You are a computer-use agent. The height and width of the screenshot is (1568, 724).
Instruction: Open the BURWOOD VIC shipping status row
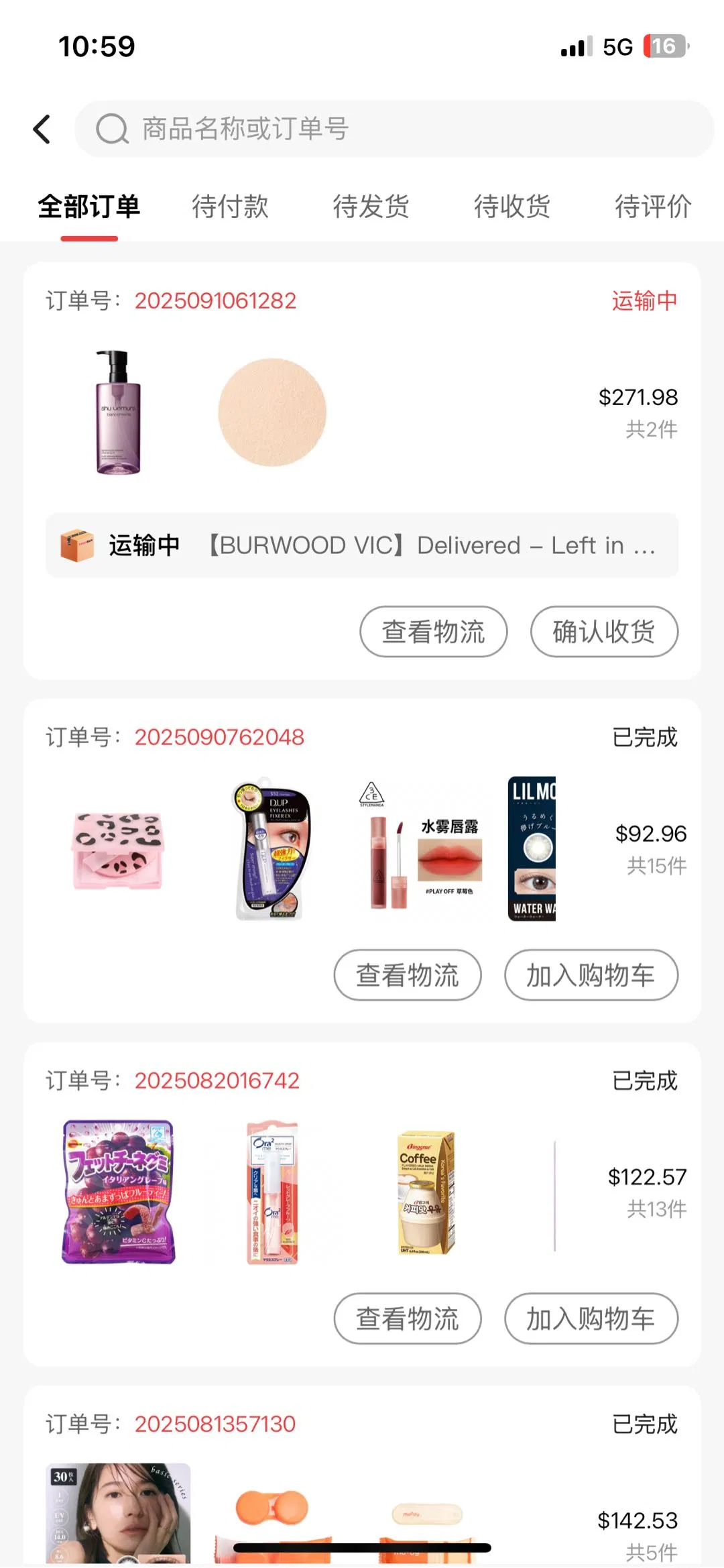click(362, 545)
